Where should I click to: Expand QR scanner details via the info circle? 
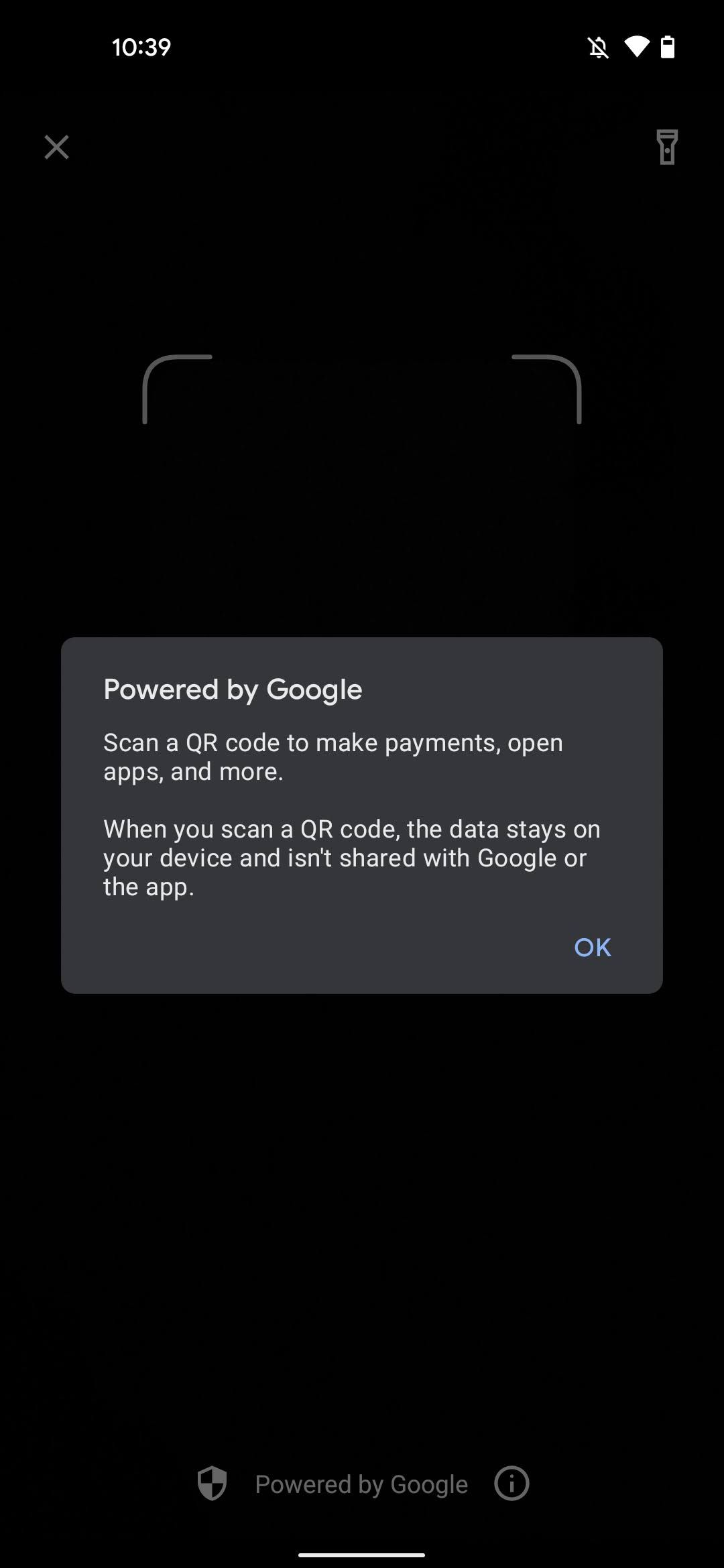(x=512, y=1484)
